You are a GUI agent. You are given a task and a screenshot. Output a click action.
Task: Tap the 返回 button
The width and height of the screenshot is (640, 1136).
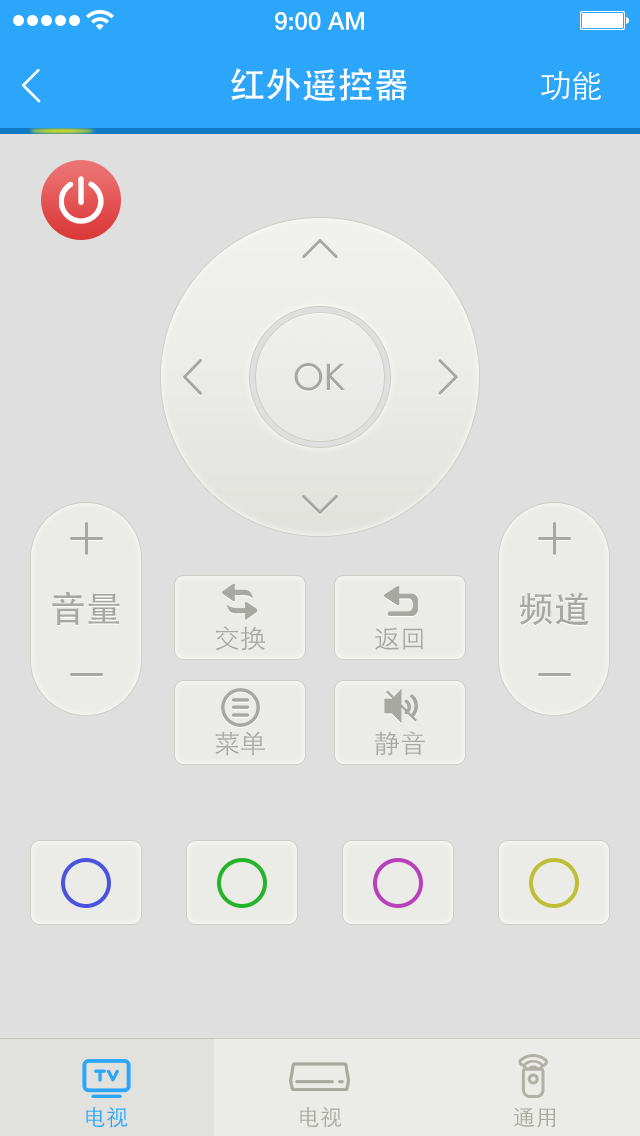pyautogui.click(x=399, y=617)
